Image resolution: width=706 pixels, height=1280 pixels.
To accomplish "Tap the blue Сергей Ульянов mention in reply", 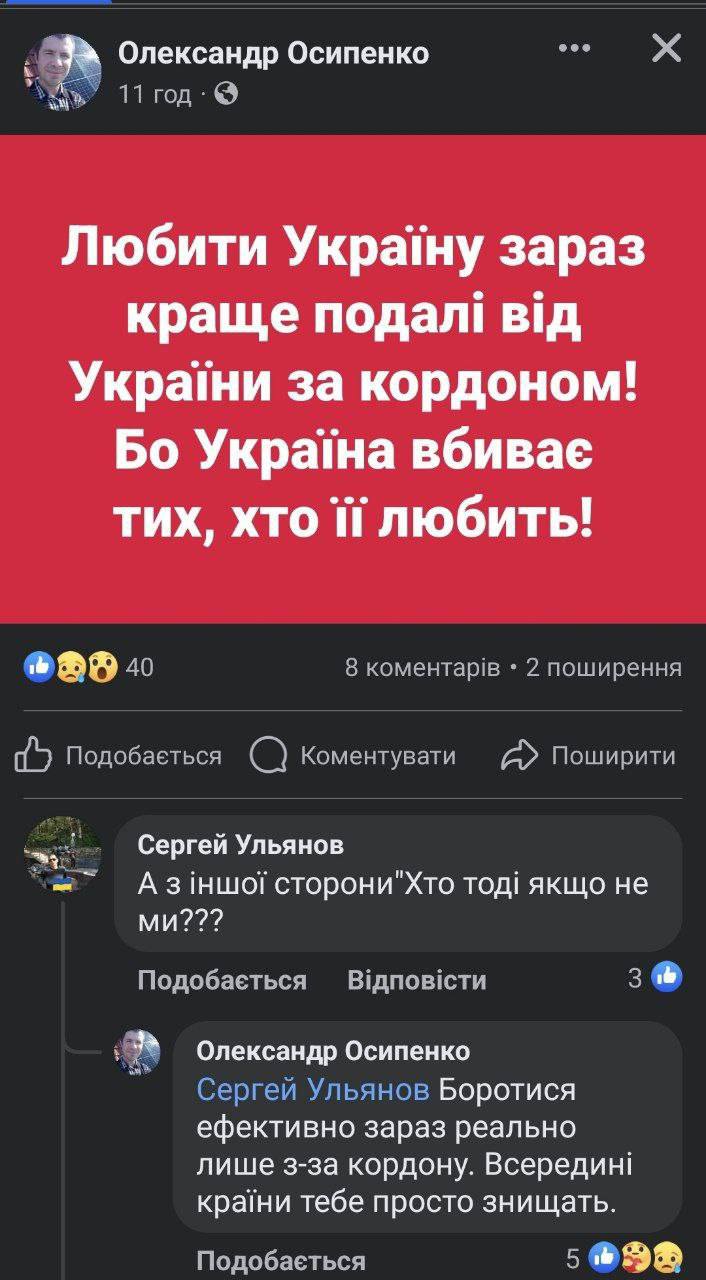I will click(x=313, y=1089).
